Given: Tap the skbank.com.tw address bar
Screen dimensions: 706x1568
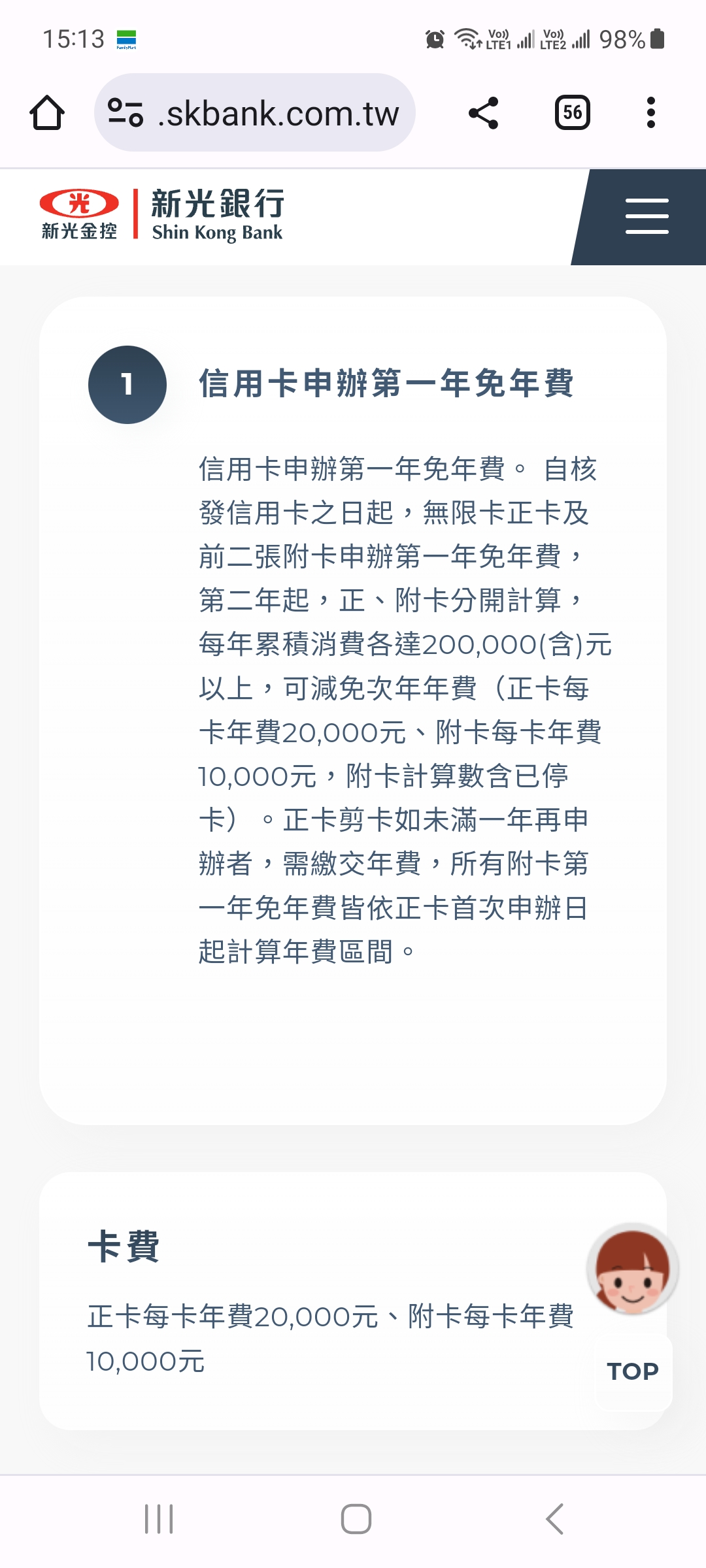Looking at the screenshot, I should pyautogui.click(x=255, y=113).
